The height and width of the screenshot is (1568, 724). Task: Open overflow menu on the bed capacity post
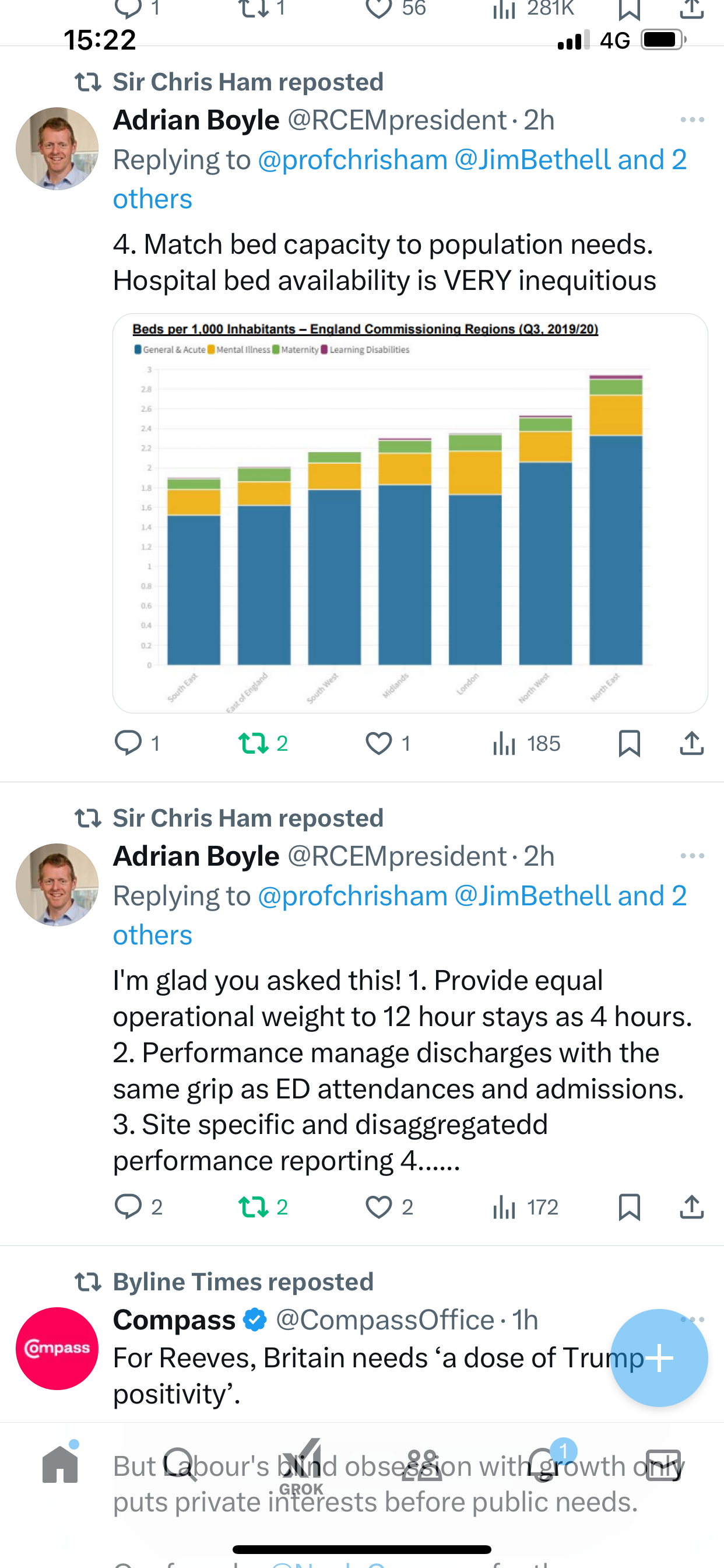pyautogui.click(x=693, y=120)
